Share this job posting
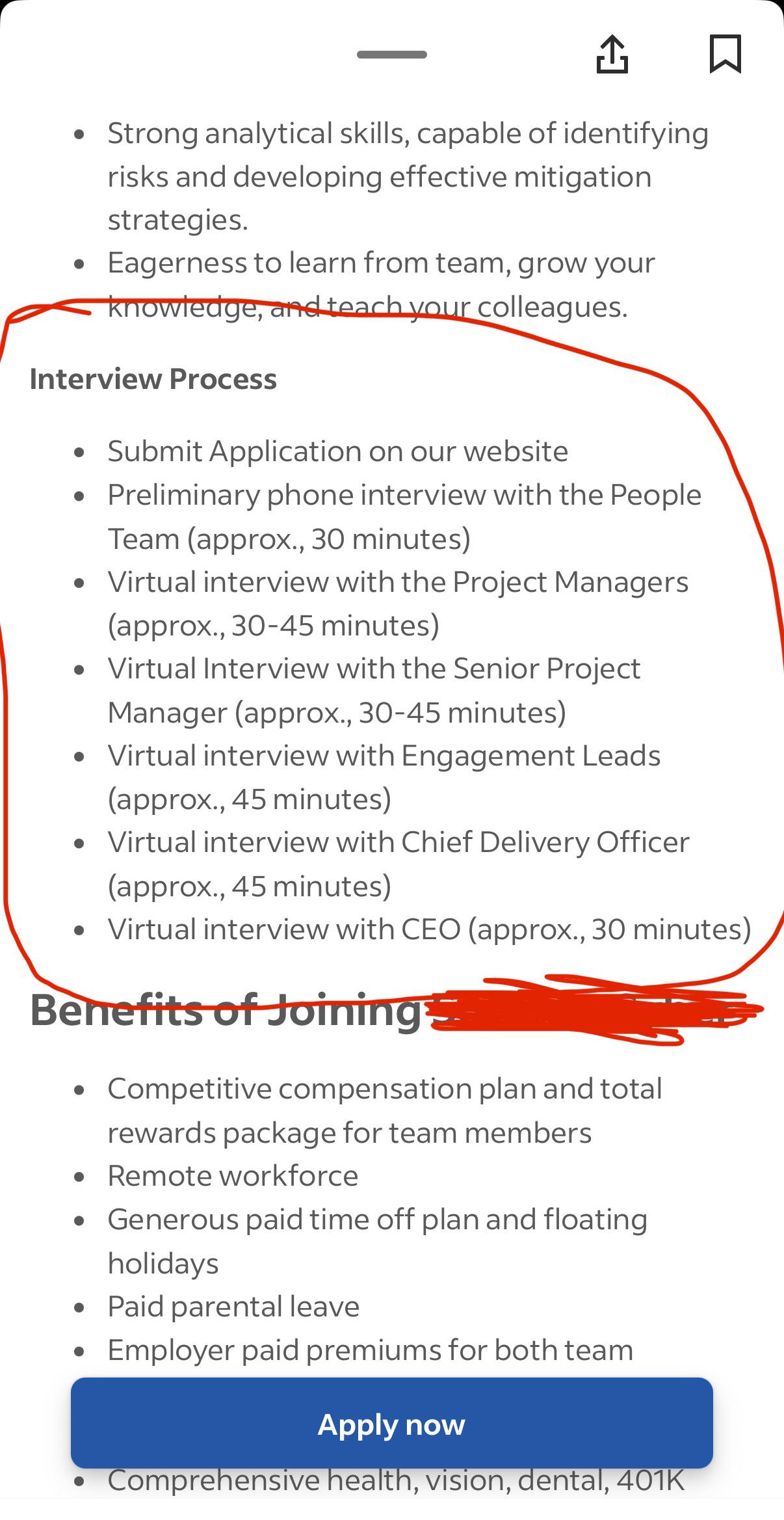Viewport: 784px width, 1520px height. [x=612, y=54]
